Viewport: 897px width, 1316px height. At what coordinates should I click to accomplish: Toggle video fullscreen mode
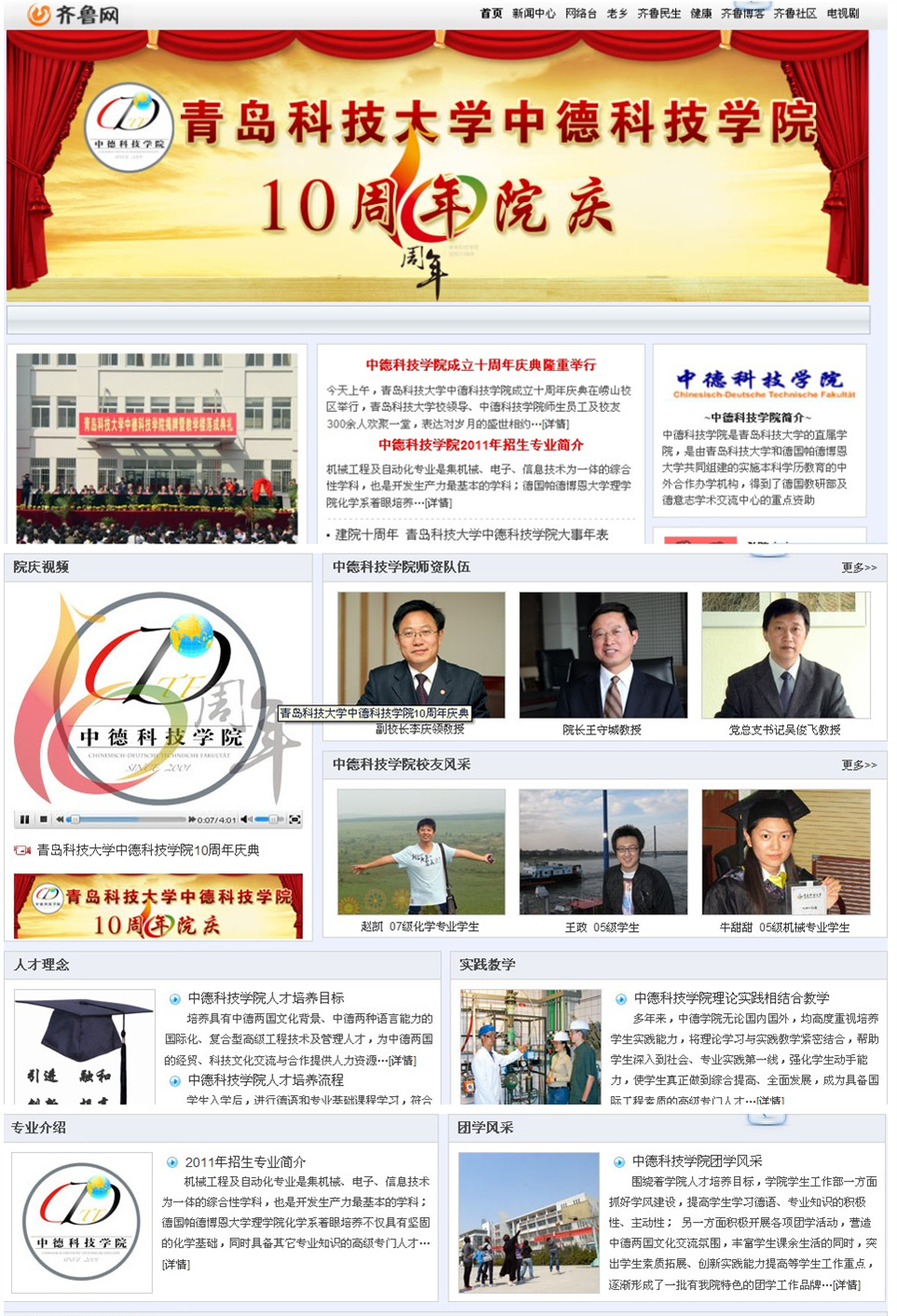295,819
